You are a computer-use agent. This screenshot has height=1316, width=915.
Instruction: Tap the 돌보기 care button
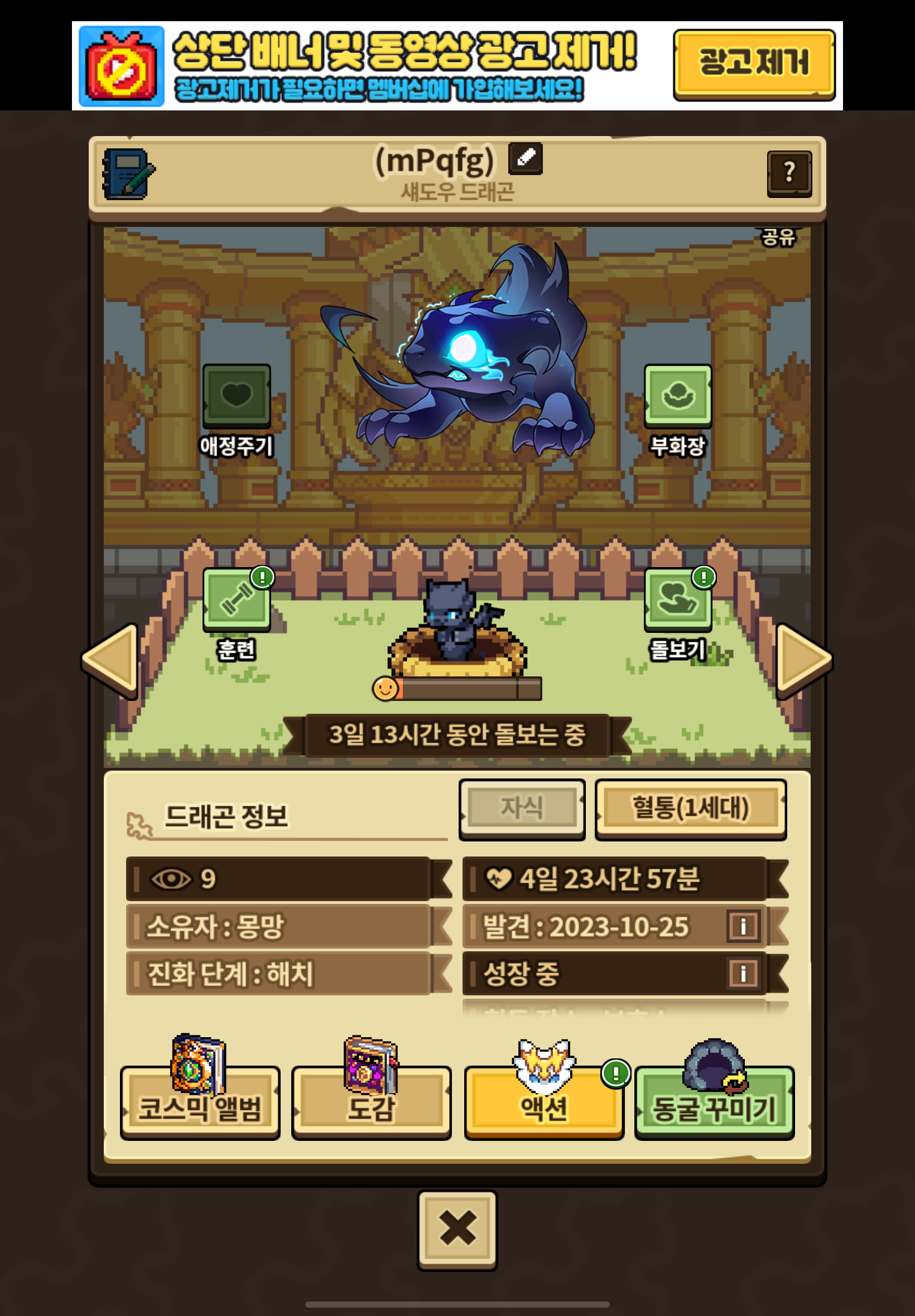[x=678, y=600]
